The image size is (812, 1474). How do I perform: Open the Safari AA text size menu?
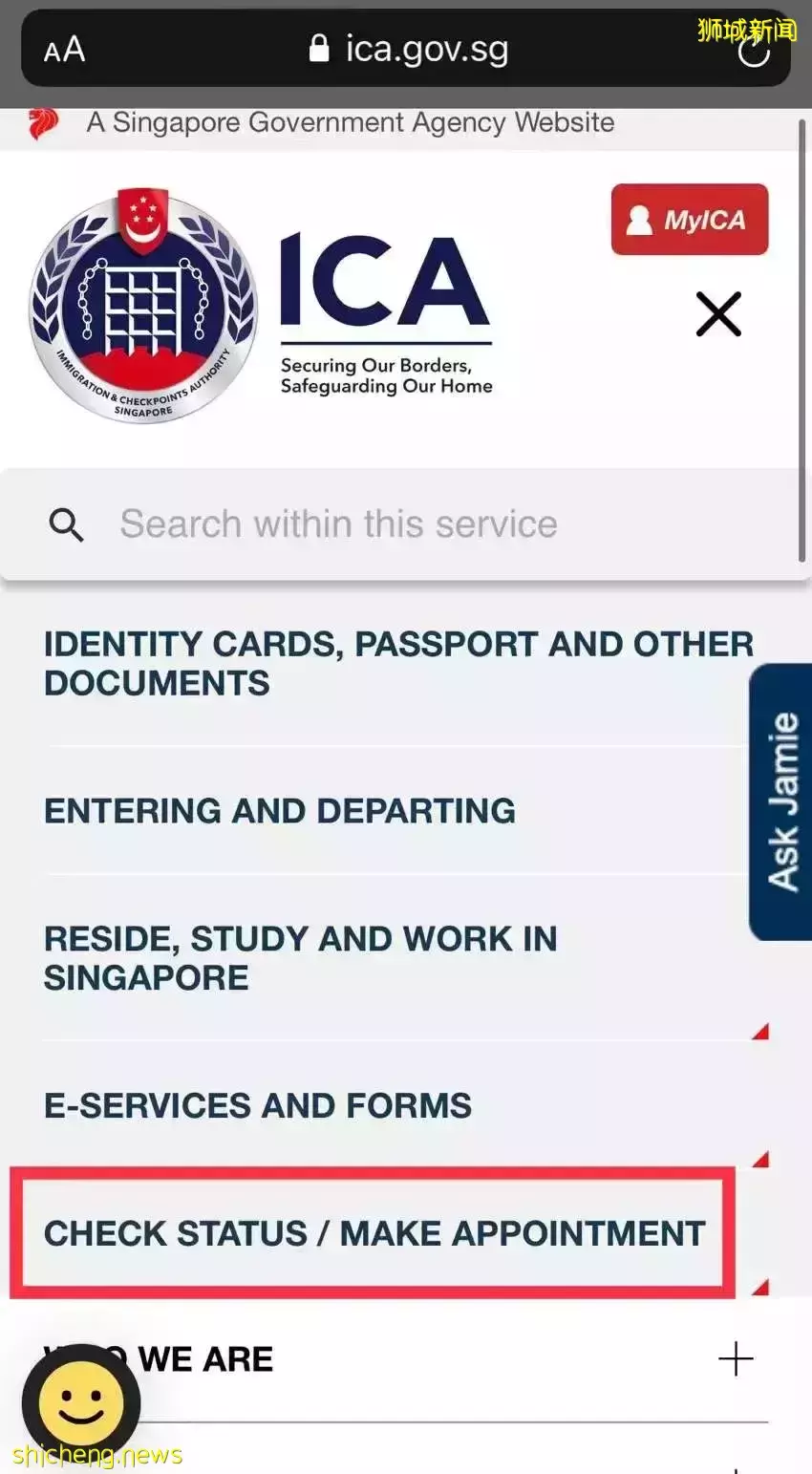64,50
